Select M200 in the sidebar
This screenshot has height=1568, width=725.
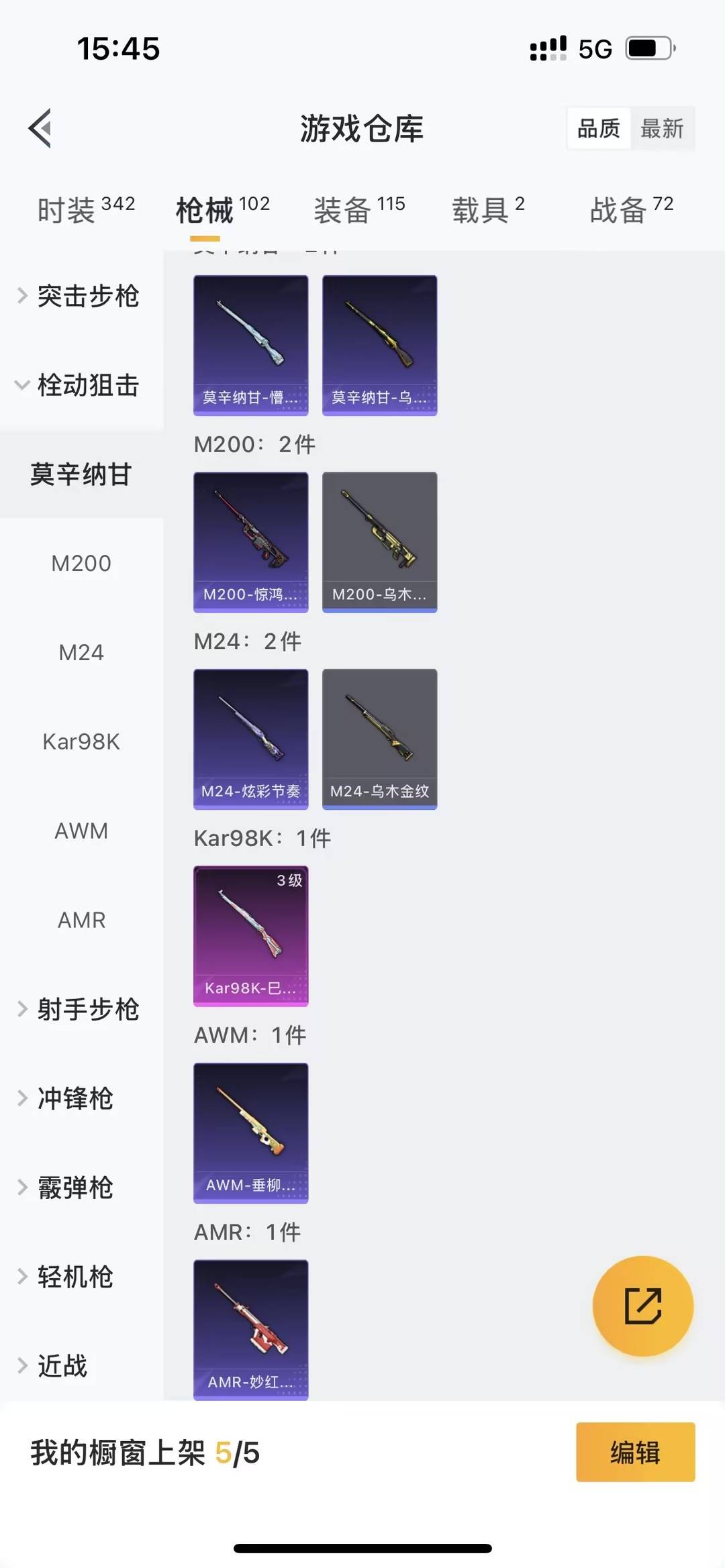[x=81, y=563]
